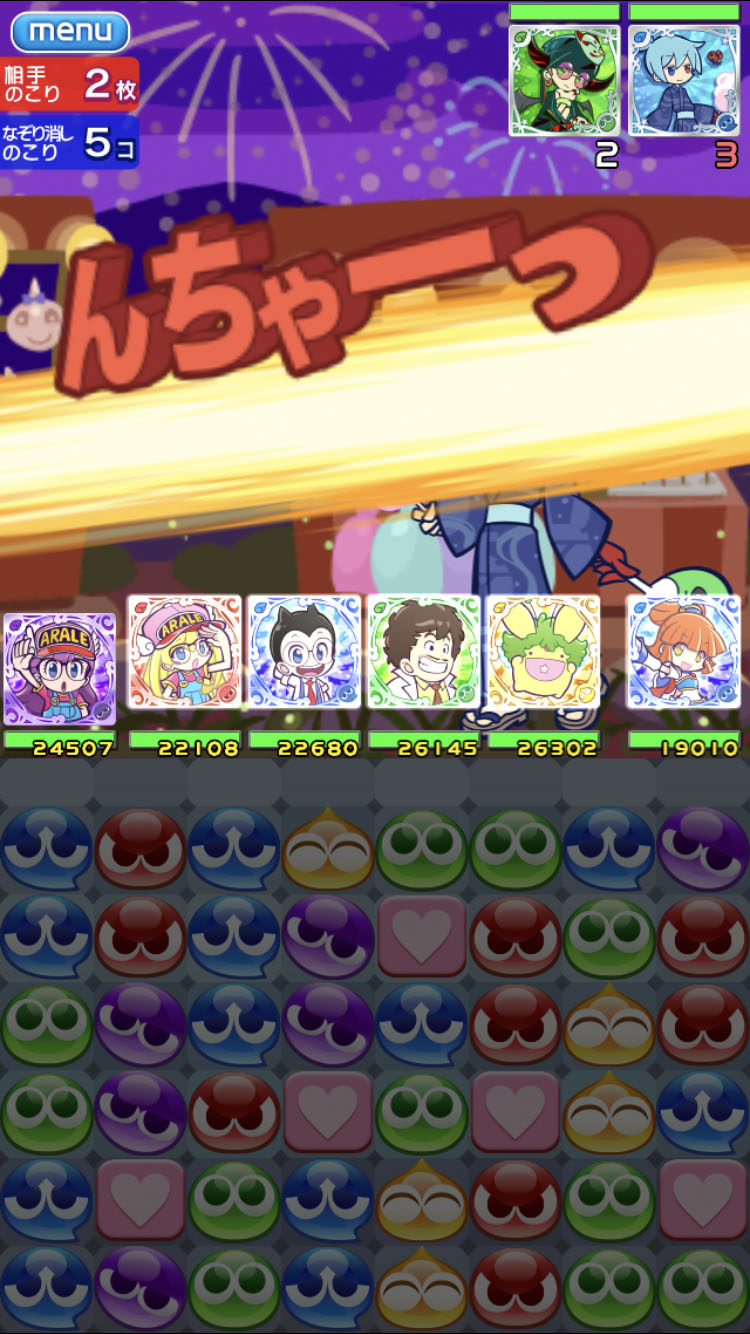Tap the yellow leafy creature character card
750x1334 pixels.
click(x=543, y=652)
